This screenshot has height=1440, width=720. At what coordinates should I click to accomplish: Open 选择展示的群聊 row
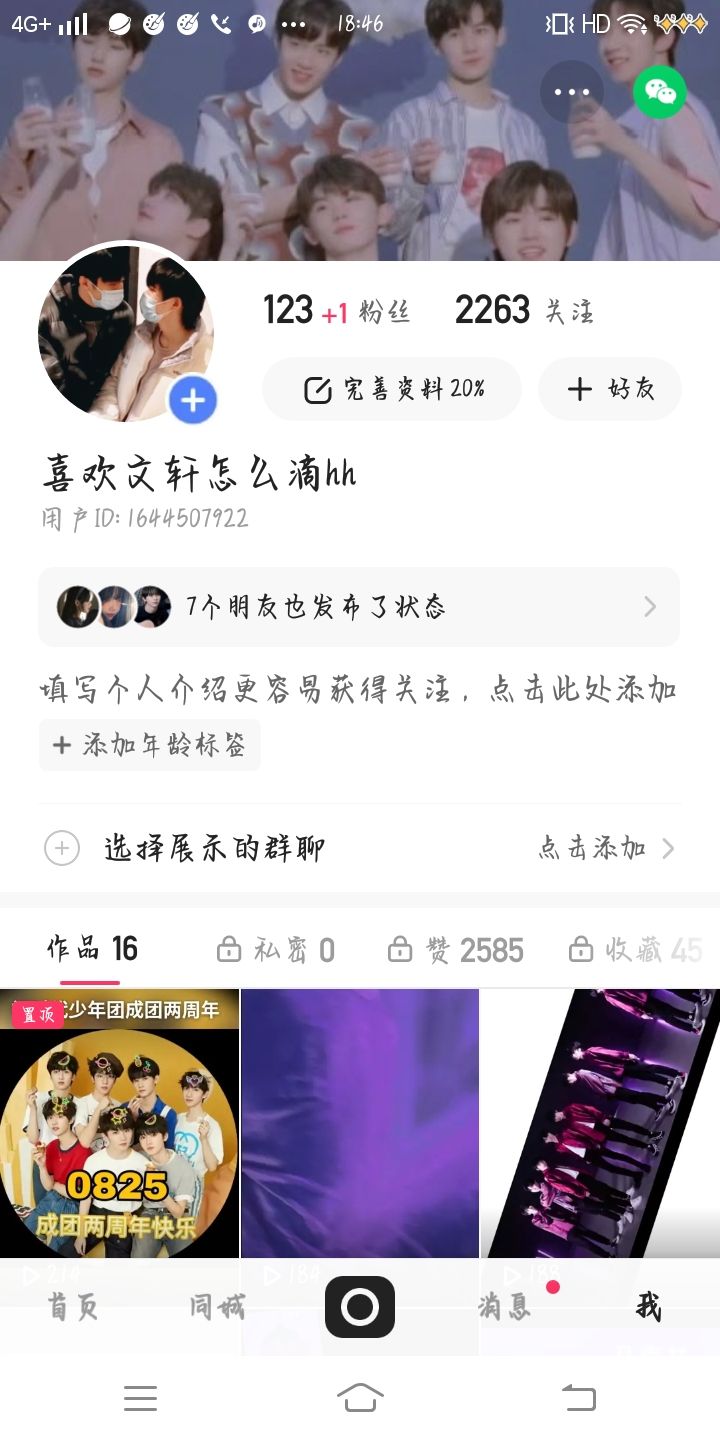coord(359,849)
